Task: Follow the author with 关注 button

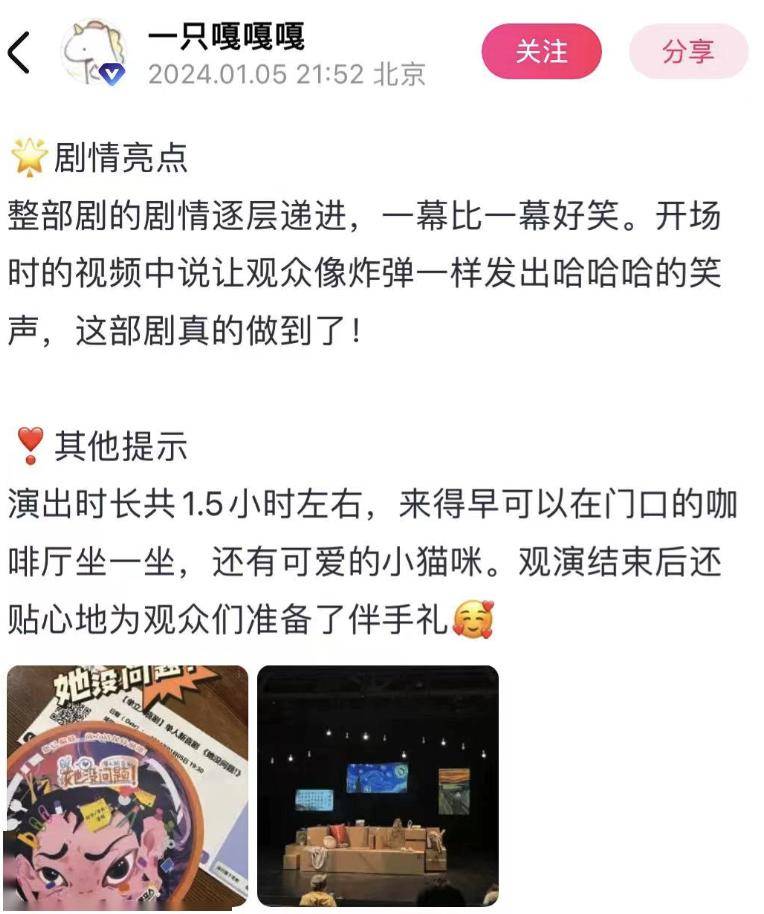Action: click(541, 52)
